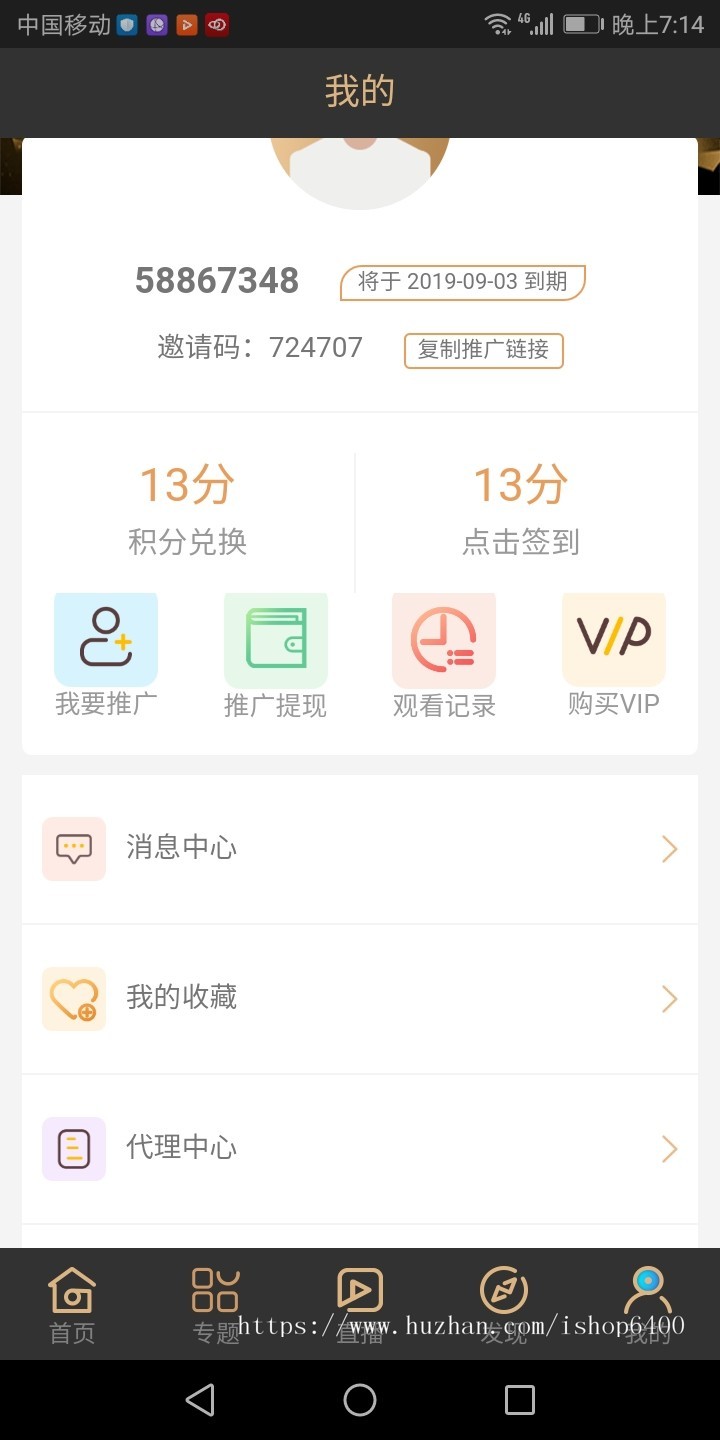The height and width of the screenshot is (1440, 720).
Task: Open the 消息中心 message icon
Action: [73, 848]
